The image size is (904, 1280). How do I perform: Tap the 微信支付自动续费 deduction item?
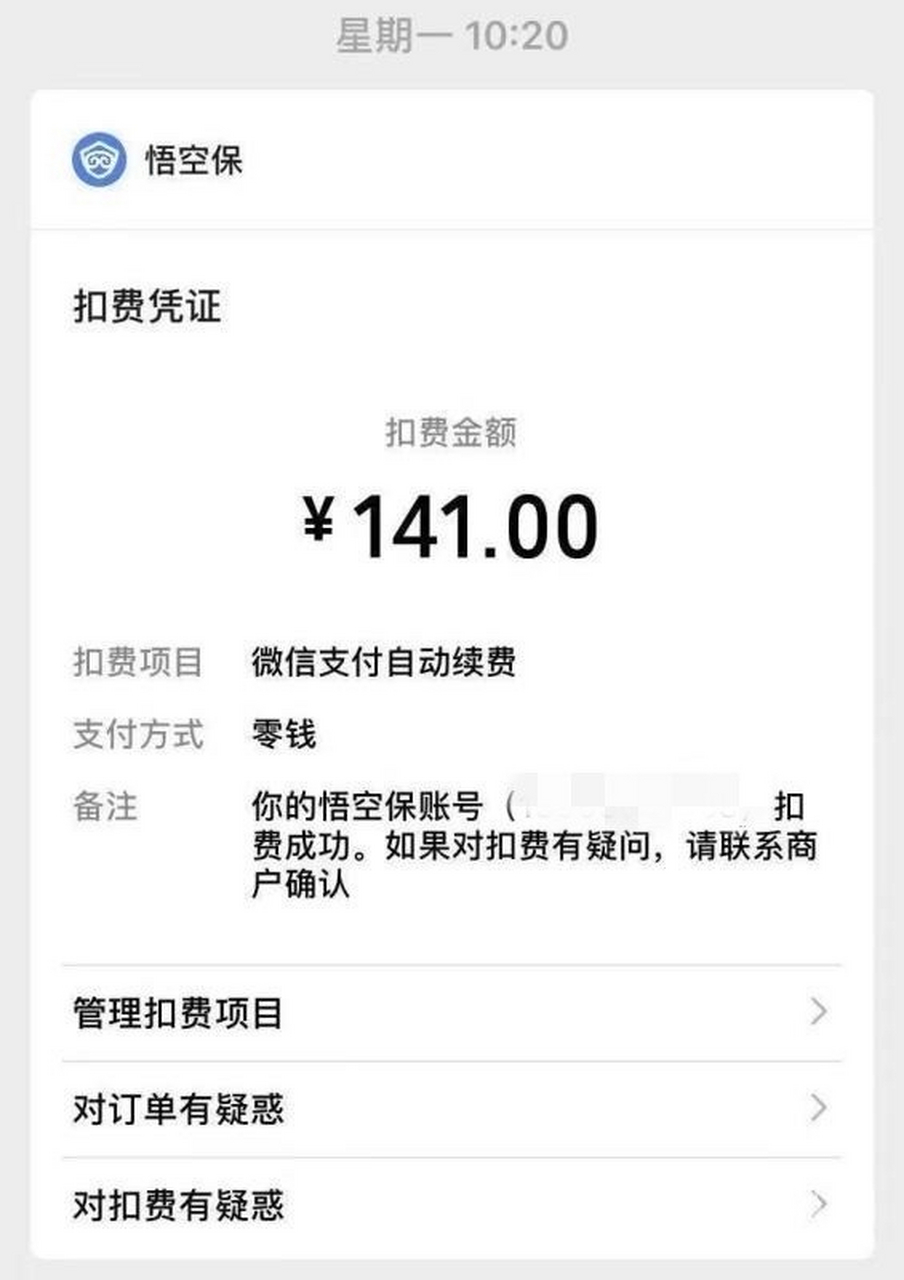pyautogui.click(x=385, y=660)
